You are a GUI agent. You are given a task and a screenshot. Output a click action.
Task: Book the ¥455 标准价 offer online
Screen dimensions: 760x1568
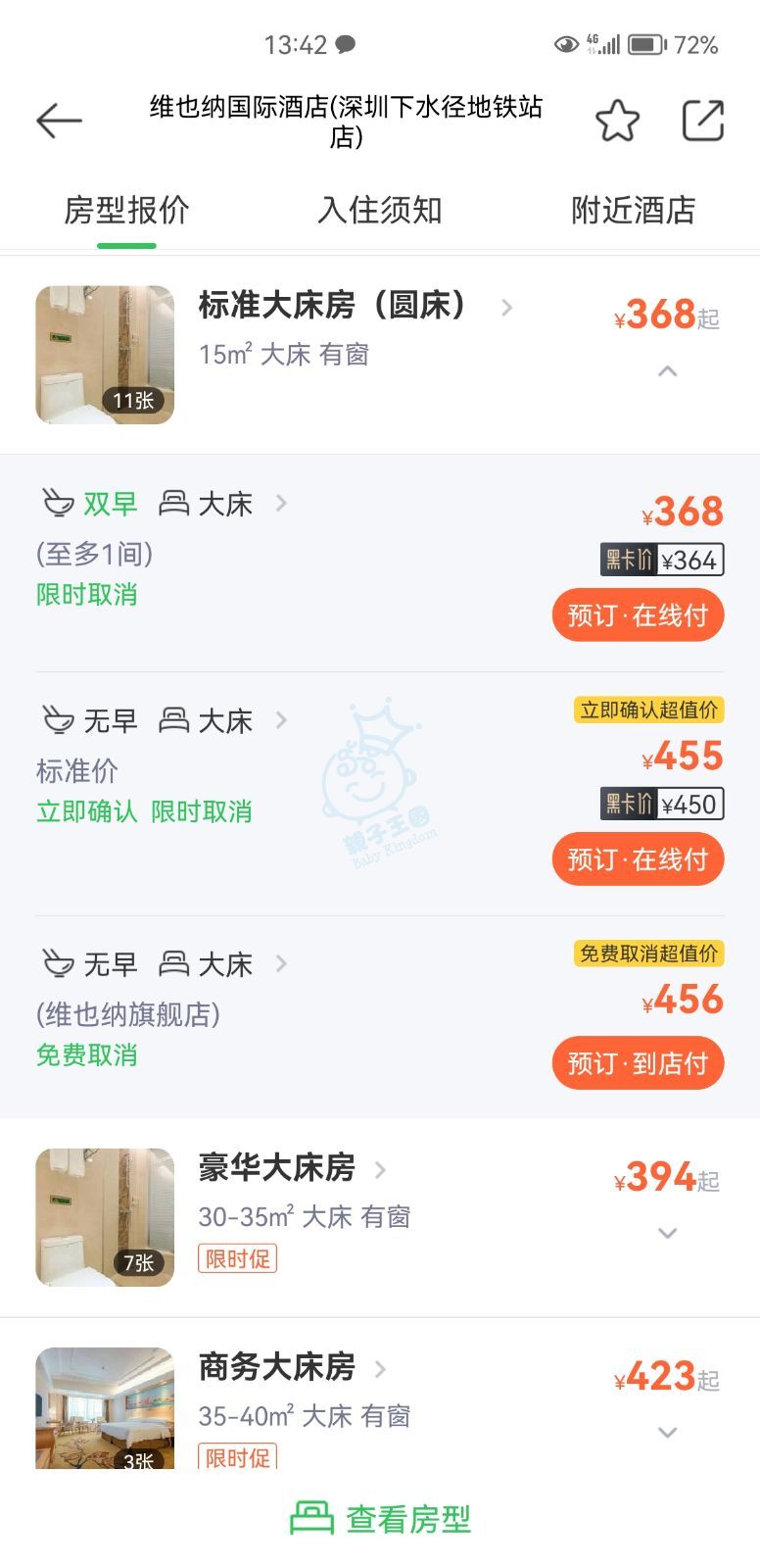pos(638,859)
